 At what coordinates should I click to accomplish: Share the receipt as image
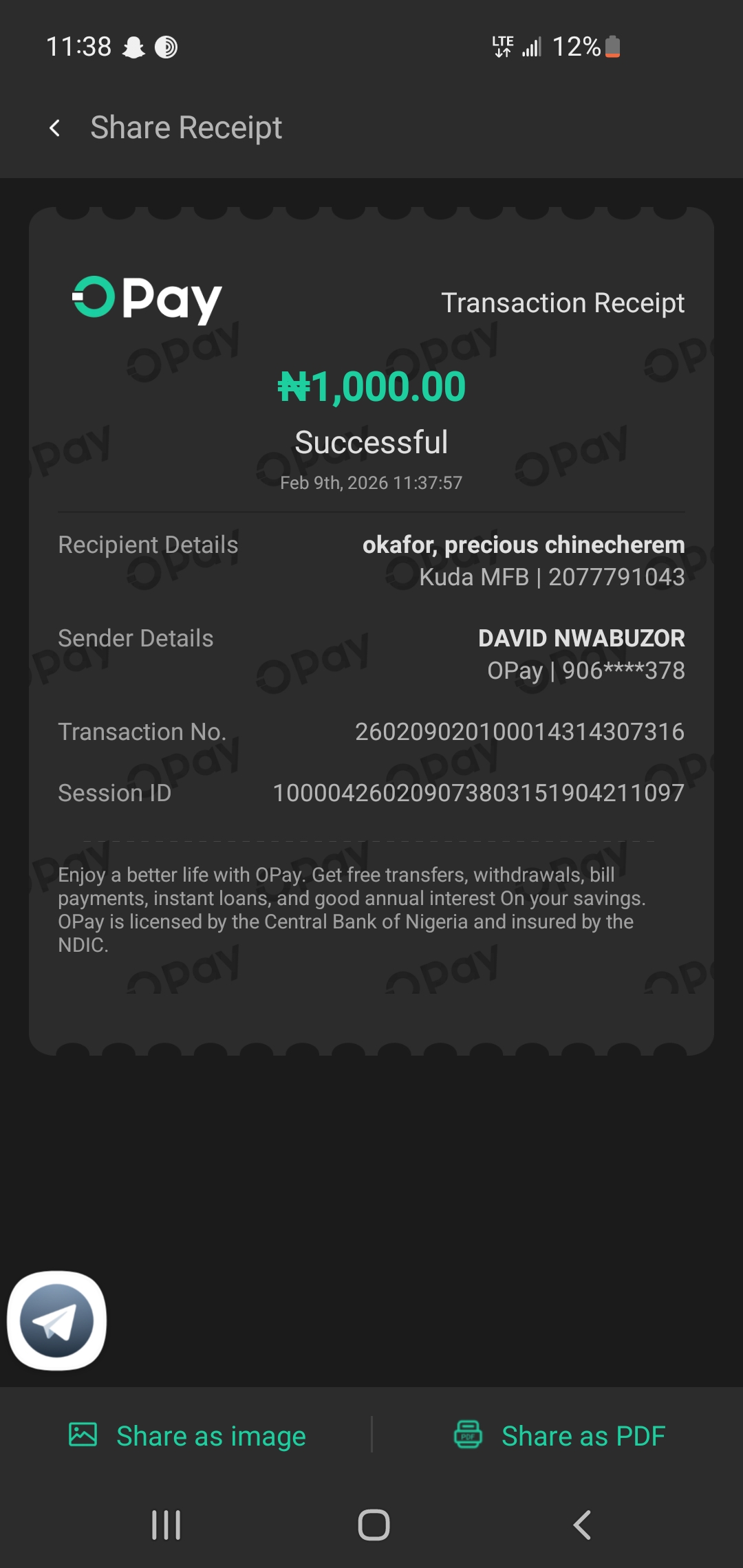point(188,1436)
